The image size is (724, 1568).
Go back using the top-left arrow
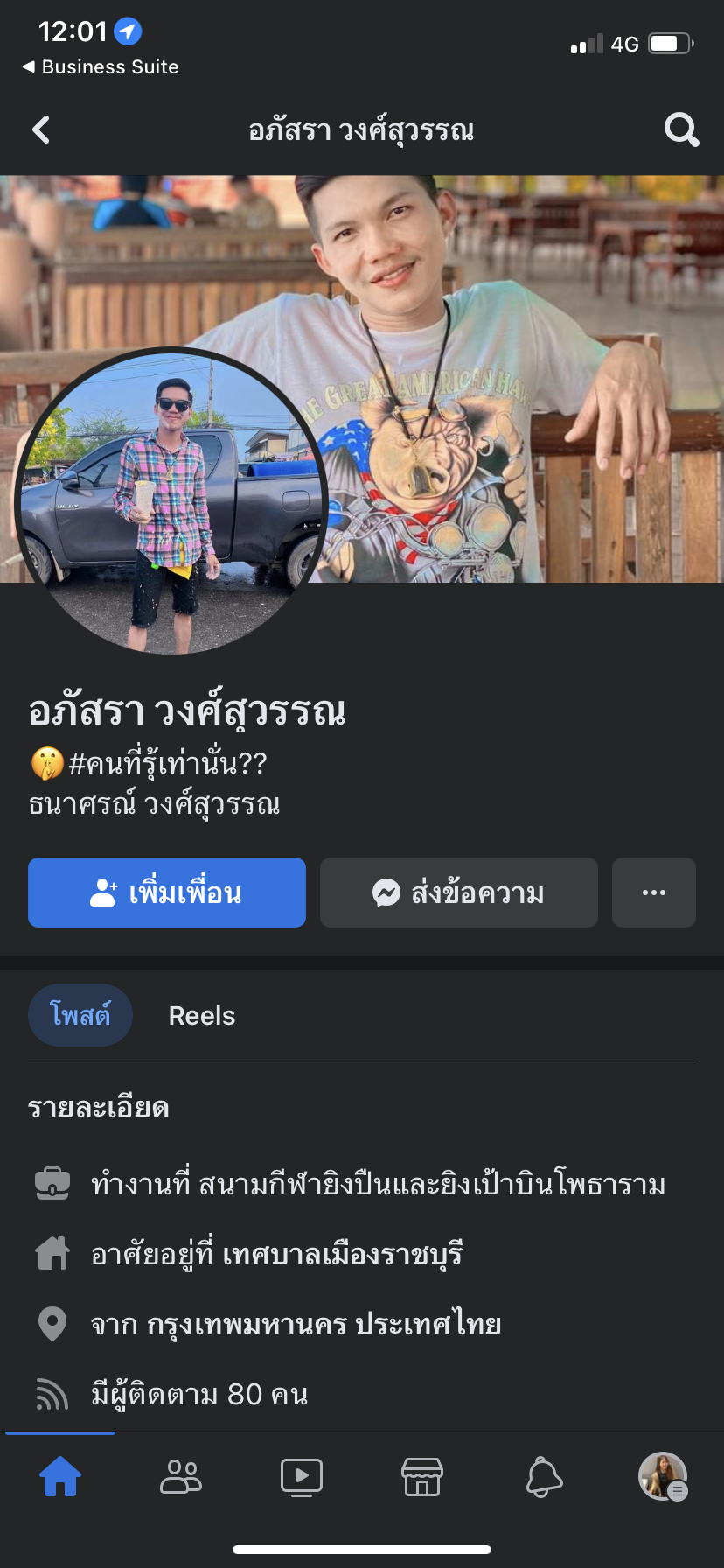coord(41,130)
